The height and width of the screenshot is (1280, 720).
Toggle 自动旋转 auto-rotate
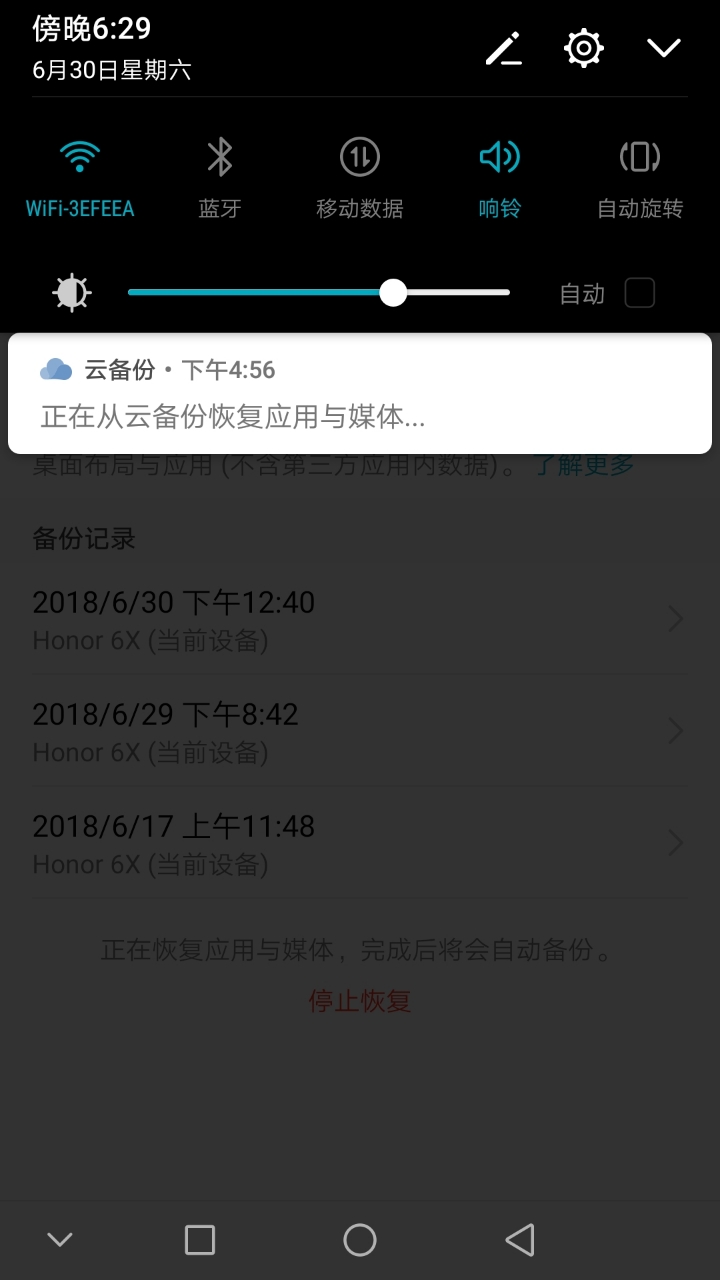pos(639,157)
